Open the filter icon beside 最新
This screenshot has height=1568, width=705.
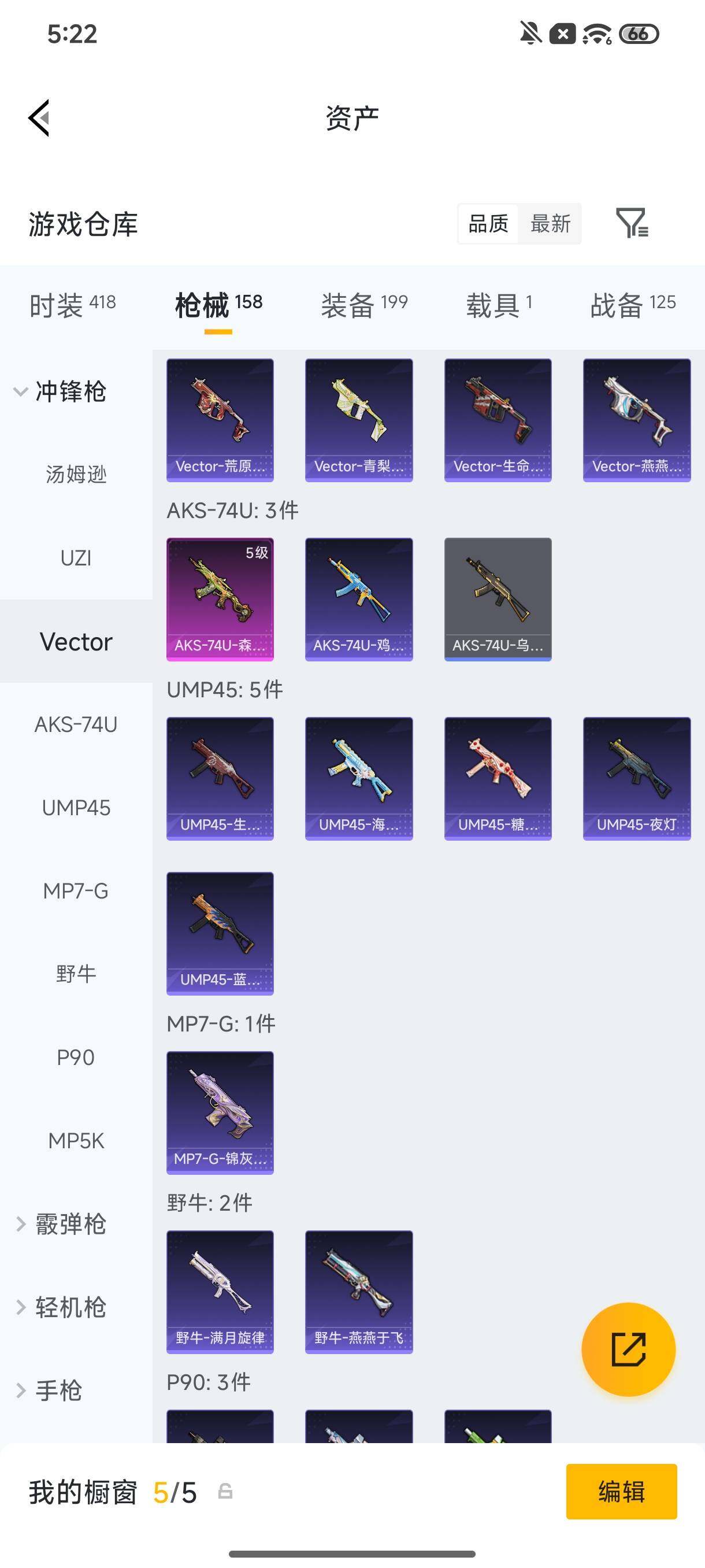point(632,223)
